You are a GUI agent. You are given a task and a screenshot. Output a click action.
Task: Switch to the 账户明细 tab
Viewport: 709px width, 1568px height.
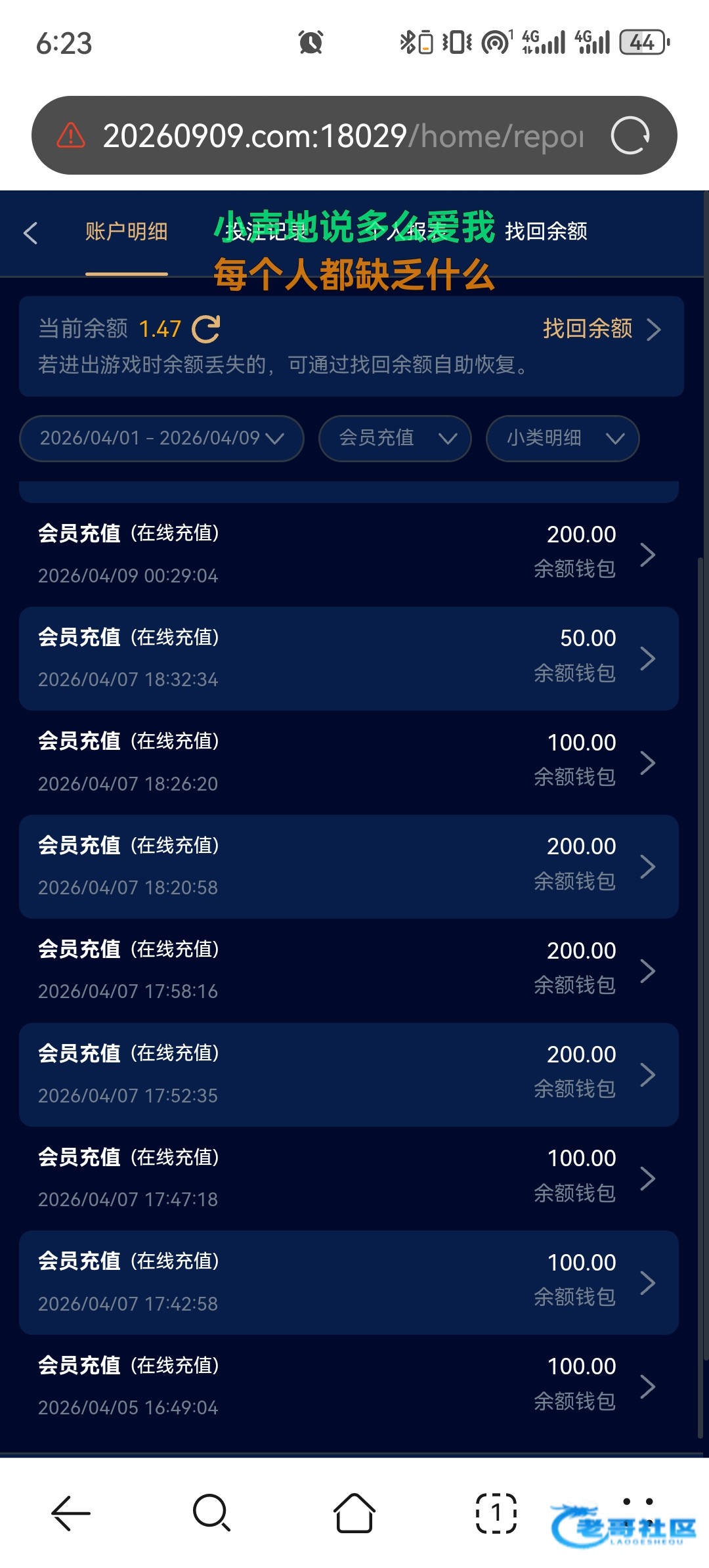(x=126, y=232)
